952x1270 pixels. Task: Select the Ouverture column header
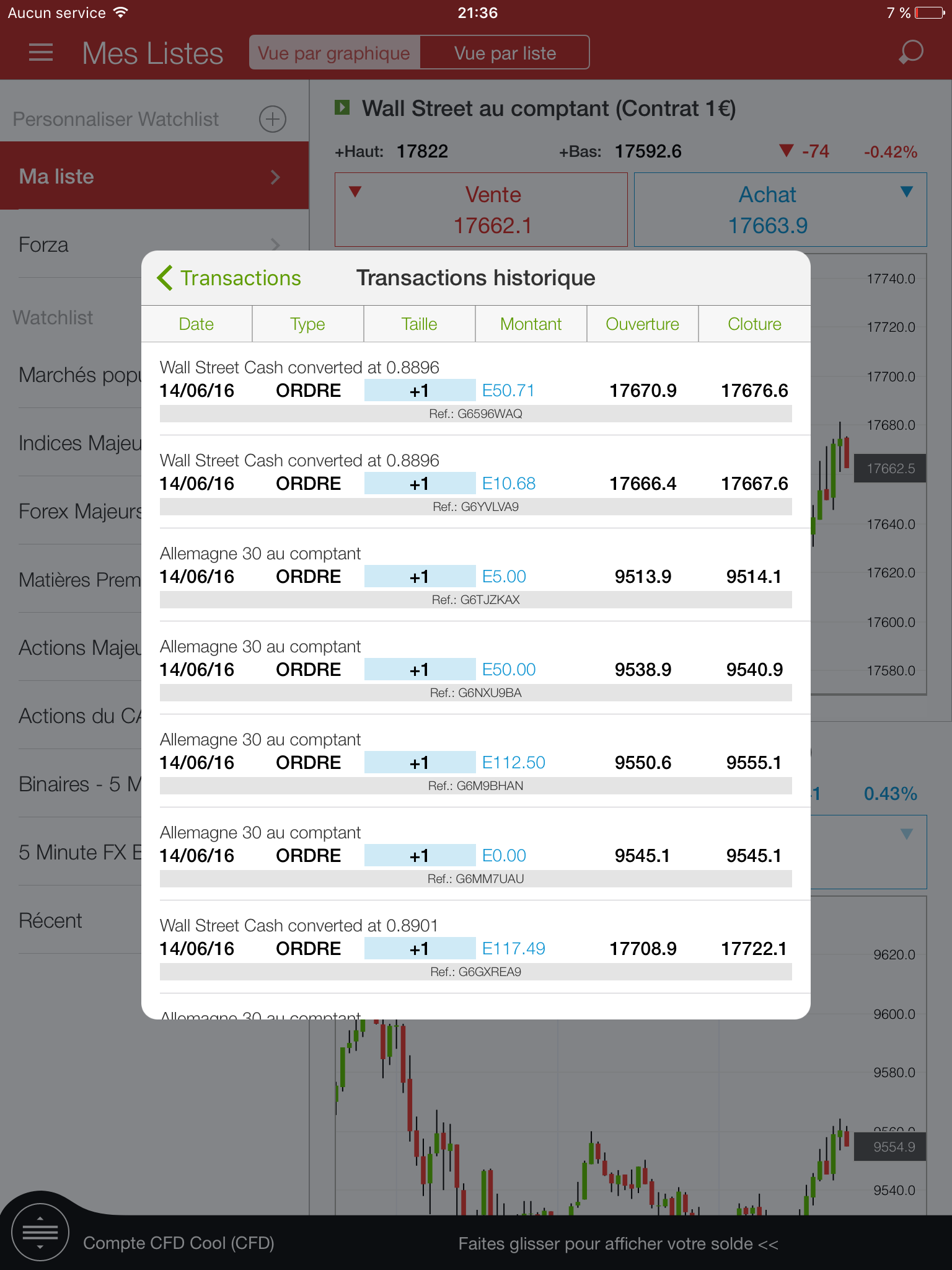643,324
